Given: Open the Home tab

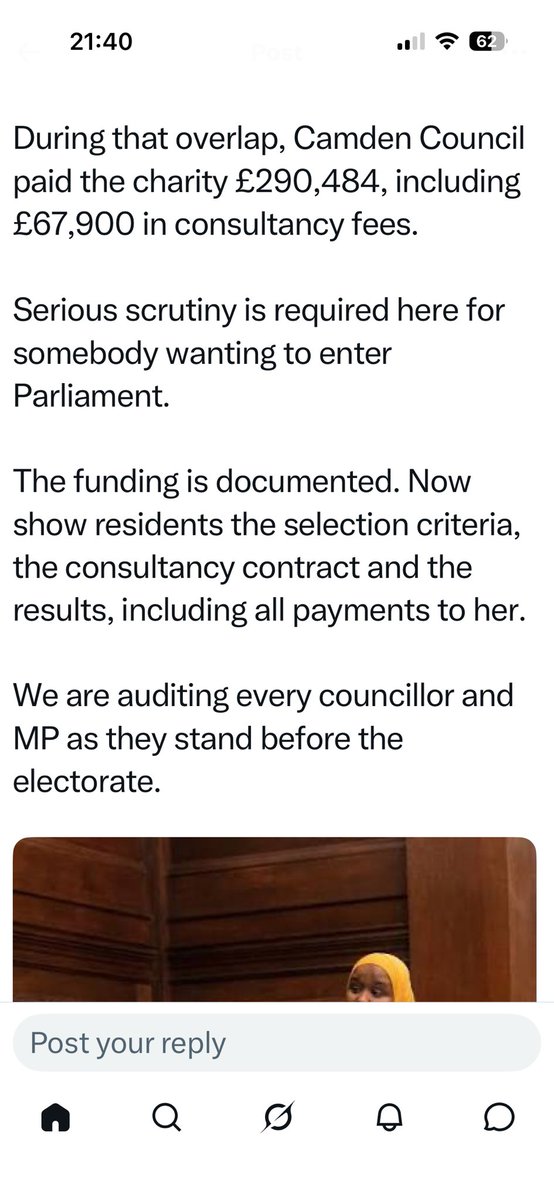Looking at the screenshot, I should (57, 1116).
